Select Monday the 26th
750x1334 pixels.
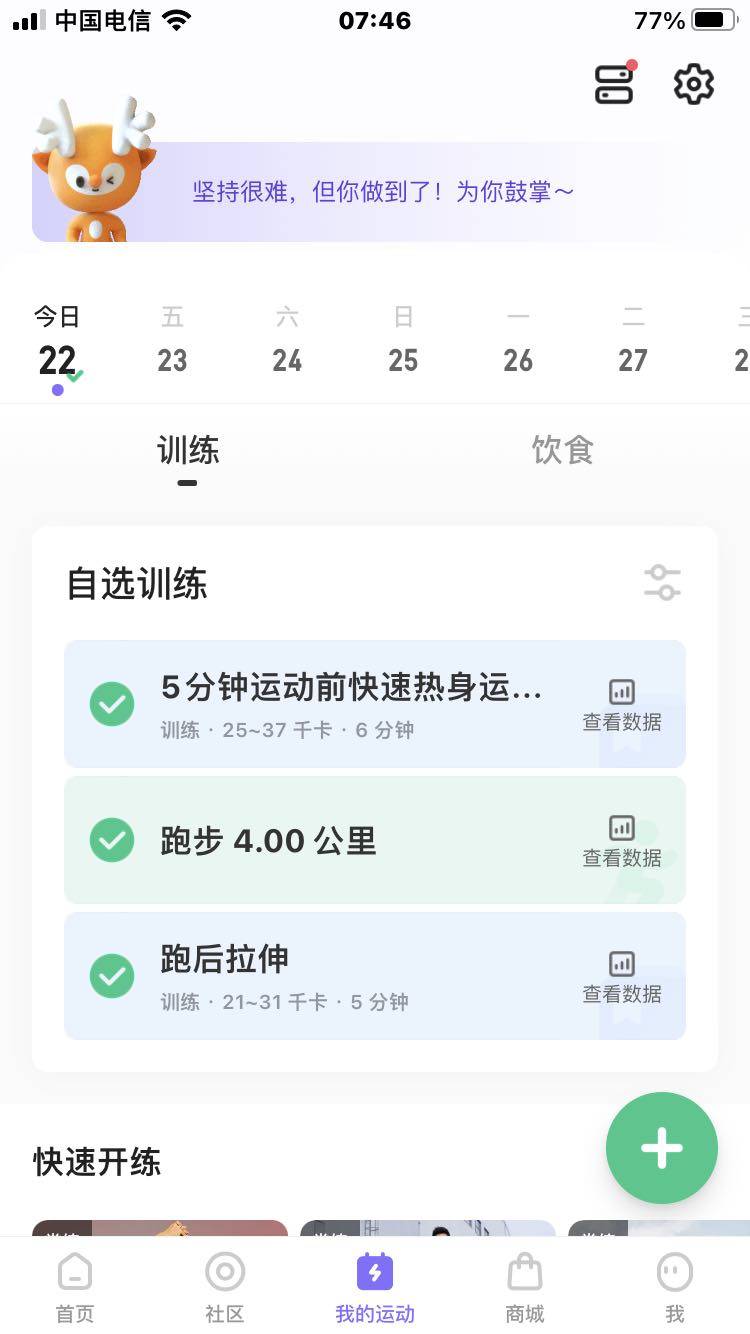518,343
